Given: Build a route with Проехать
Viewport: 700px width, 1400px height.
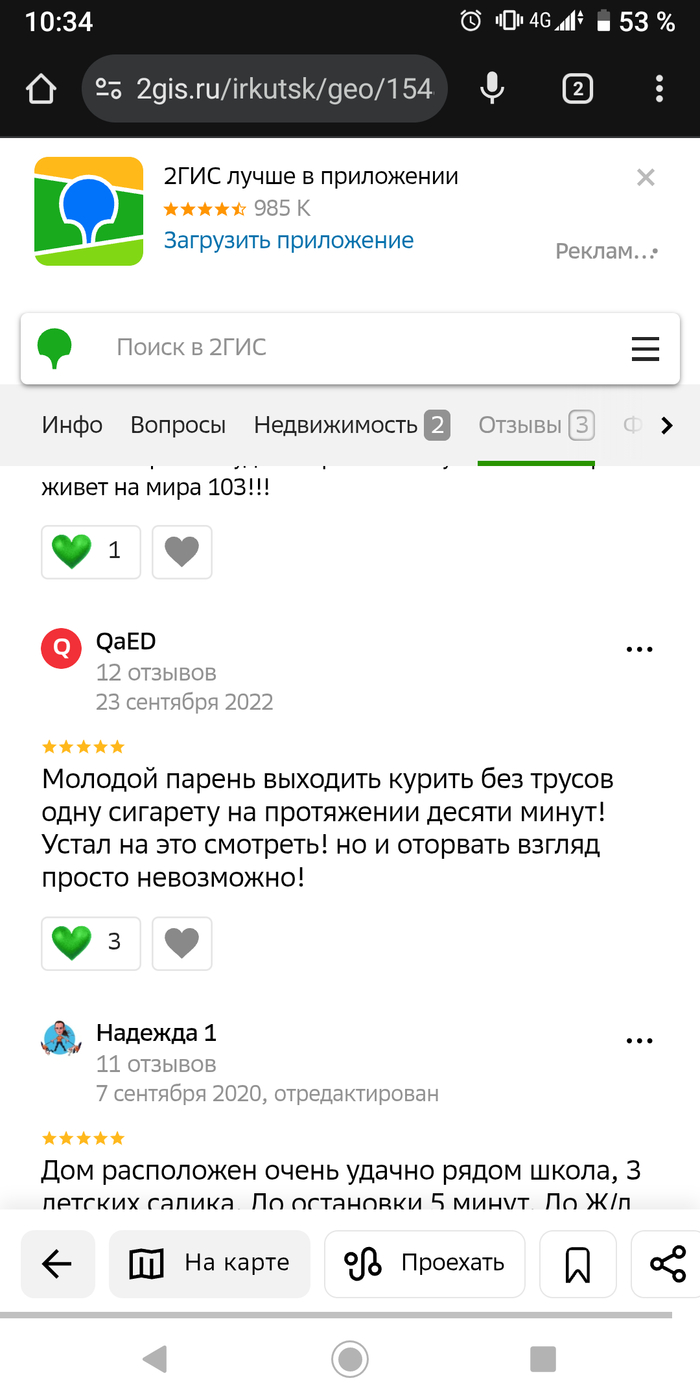Looking at the screenshot, I should tap(425, 1263).
